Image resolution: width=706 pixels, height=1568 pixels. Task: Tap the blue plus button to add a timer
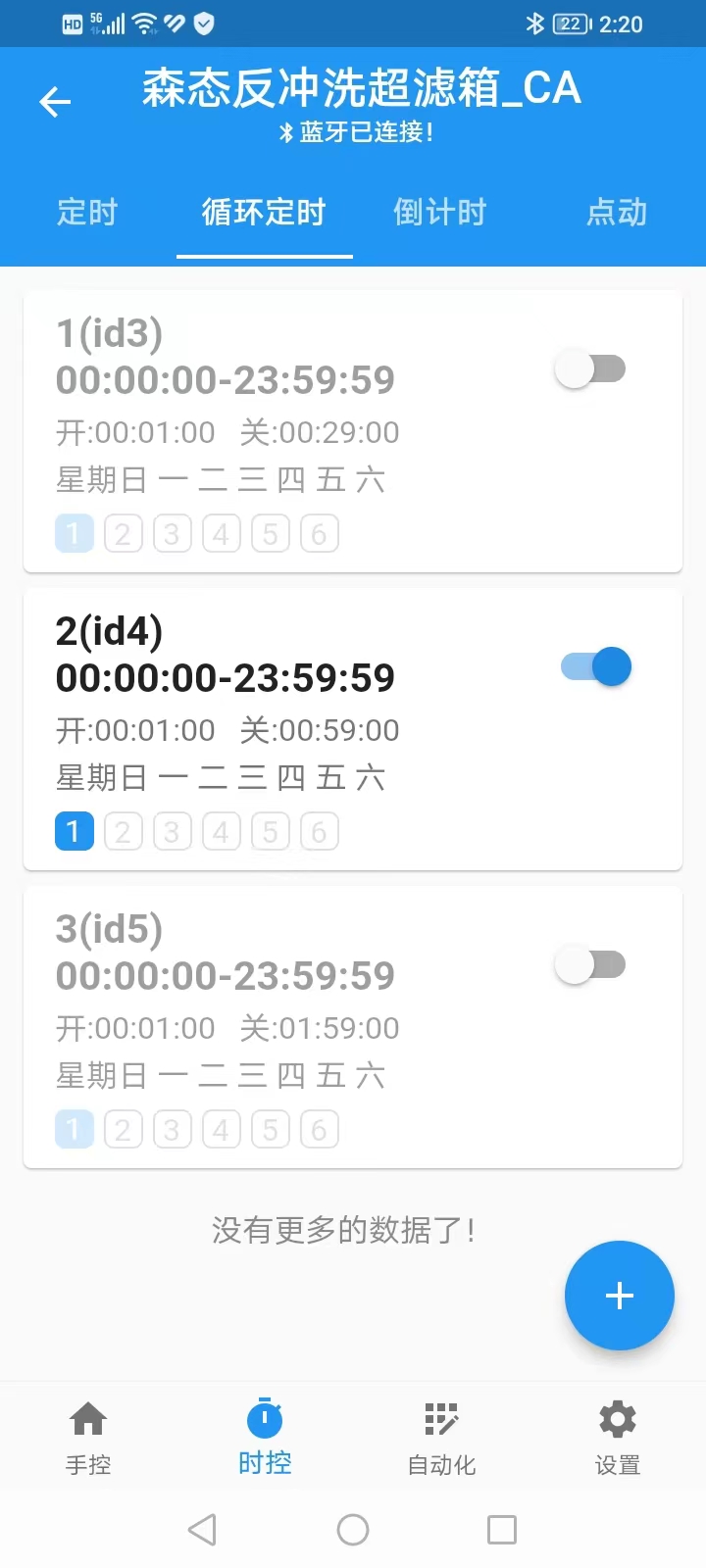pos(619,1295)
